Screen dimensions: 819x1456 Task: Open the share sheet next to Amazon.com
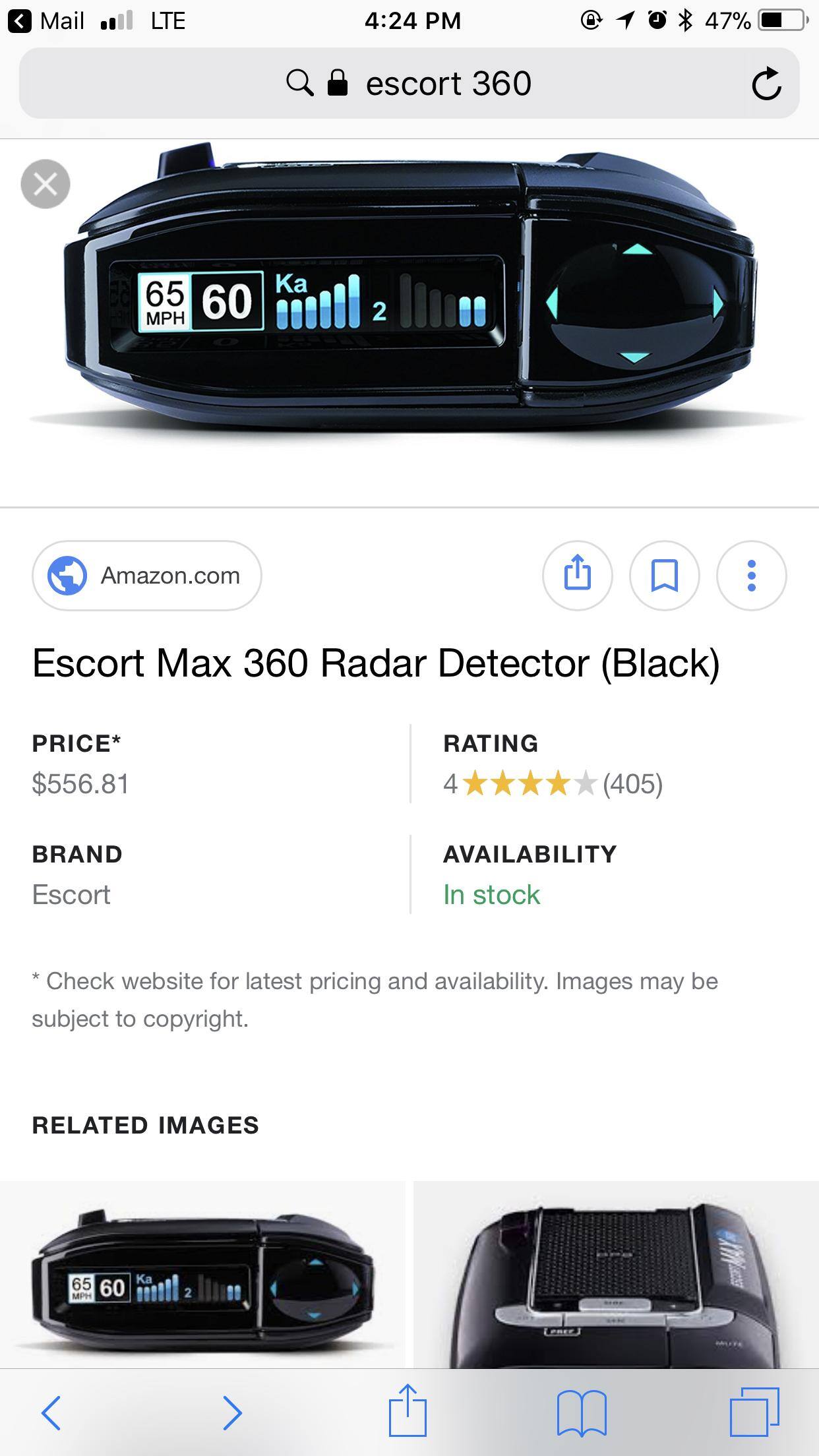coord(577,575)
